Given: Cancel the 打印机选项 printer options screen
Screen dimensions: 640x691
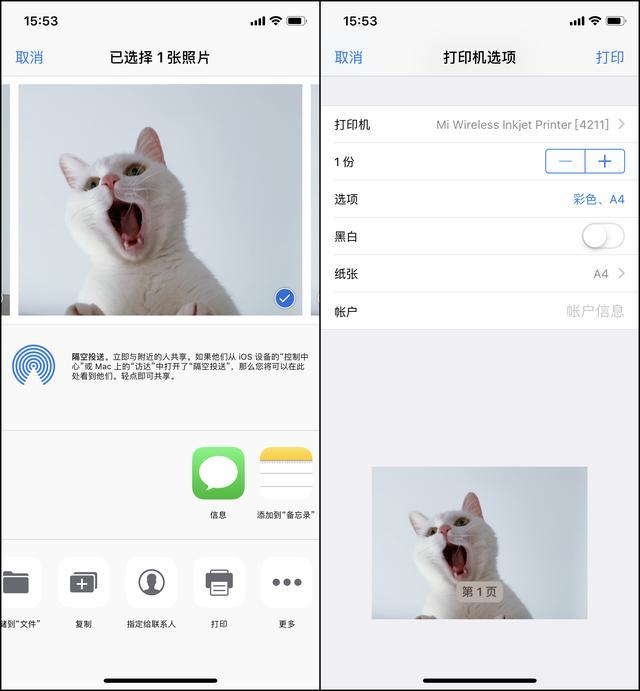Looking at the screenshot, I should [x=348, y=58].
